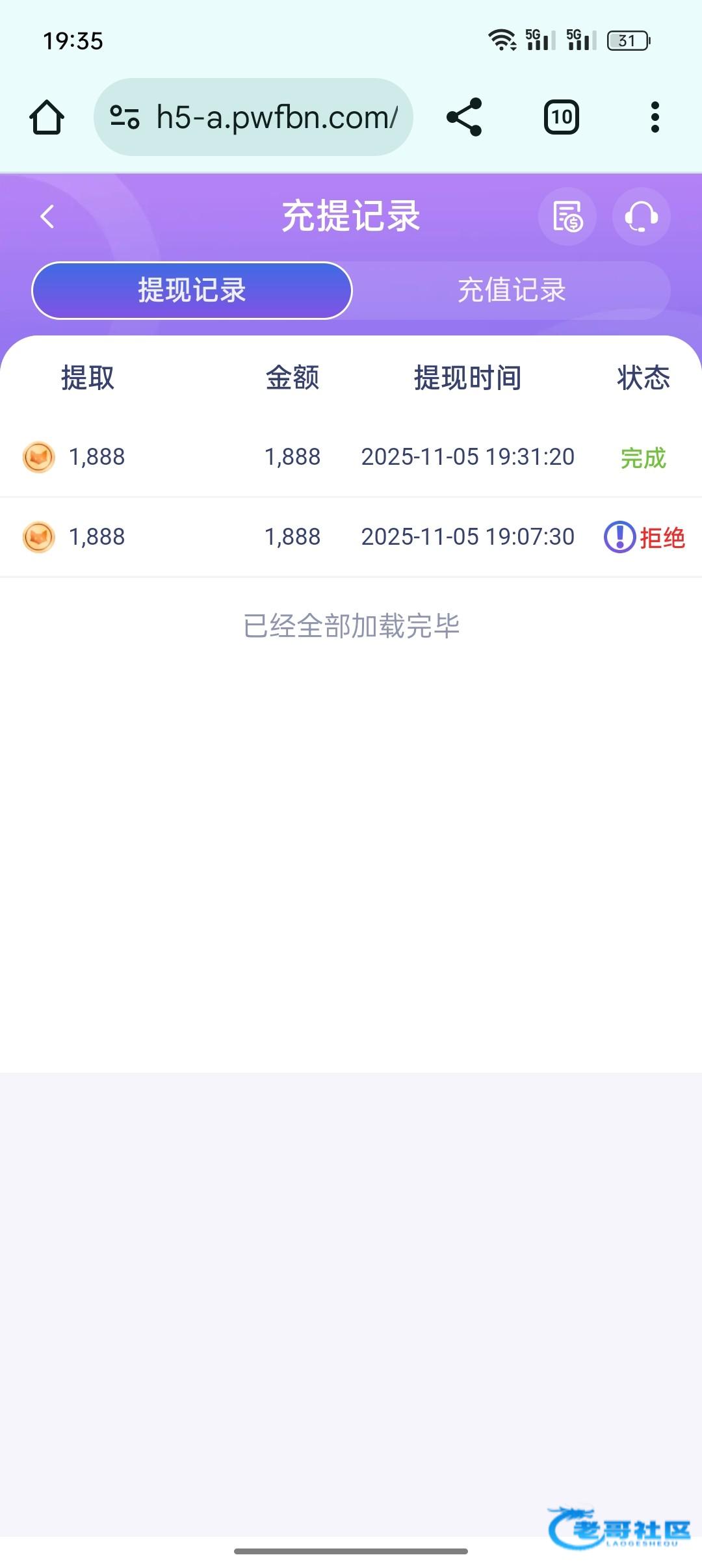
Task: Contact customer service via headset icon
Action: tap(641, 216)
